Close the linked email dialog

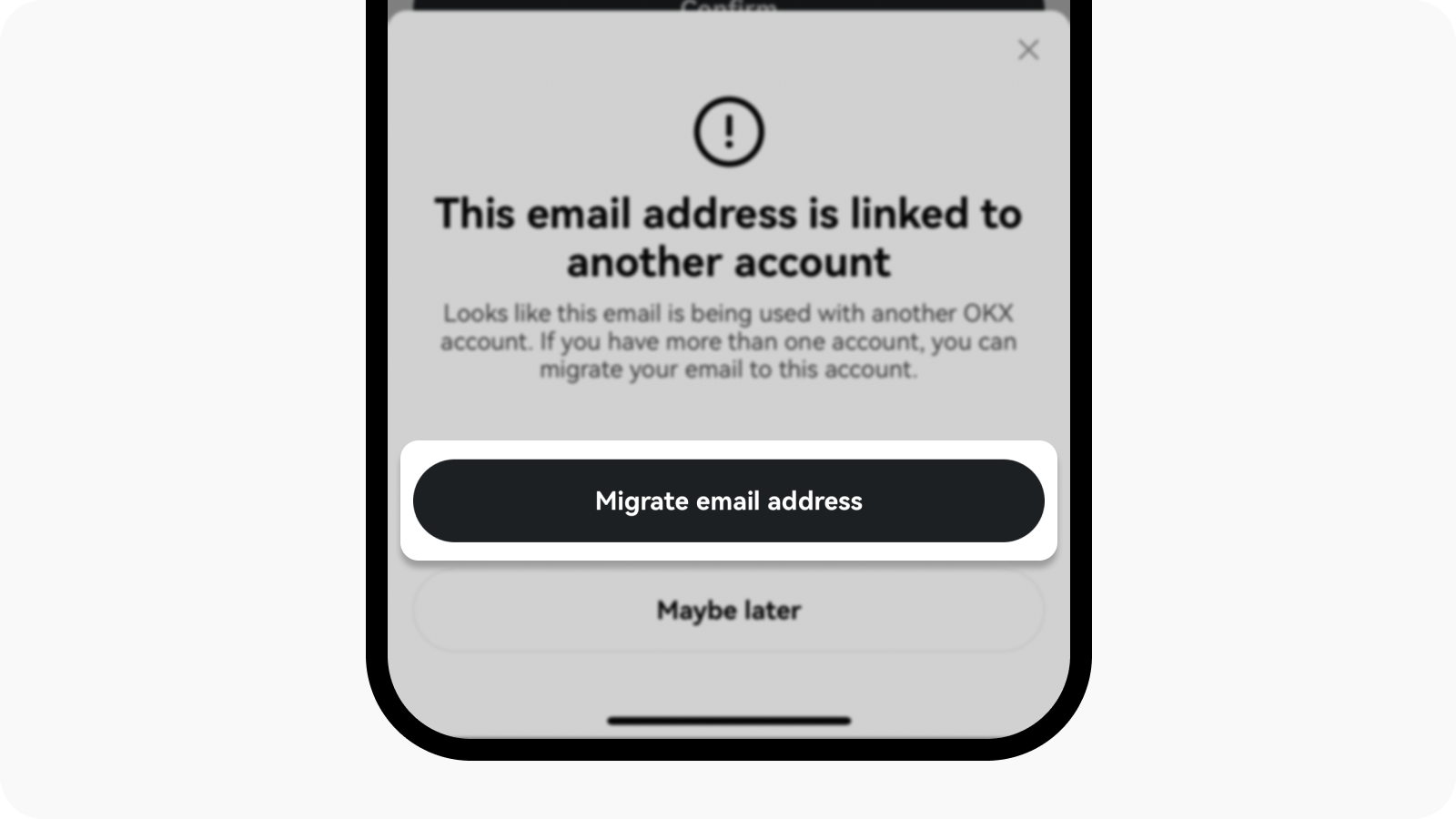[1028, 49]
